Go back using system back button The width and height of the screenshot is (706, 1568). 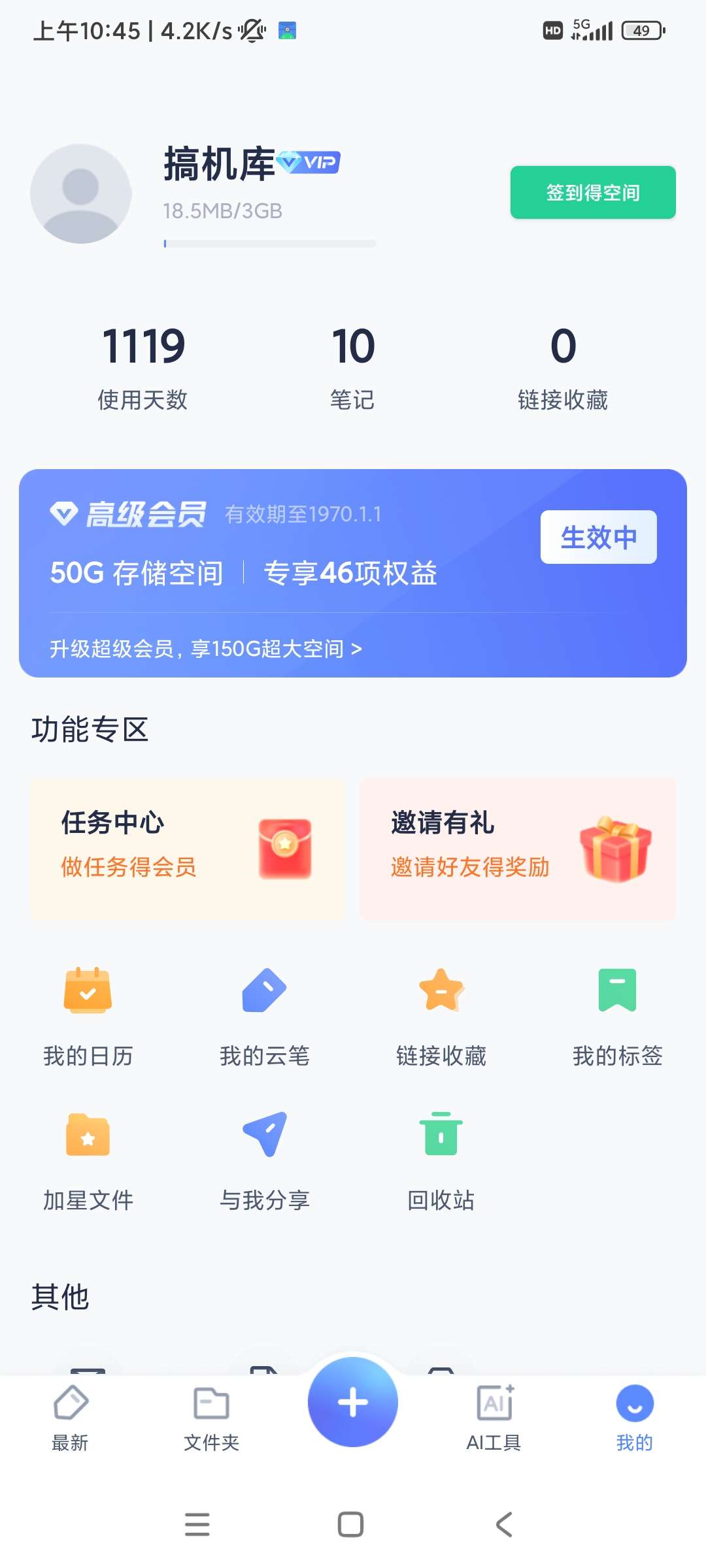[503, 1524]
